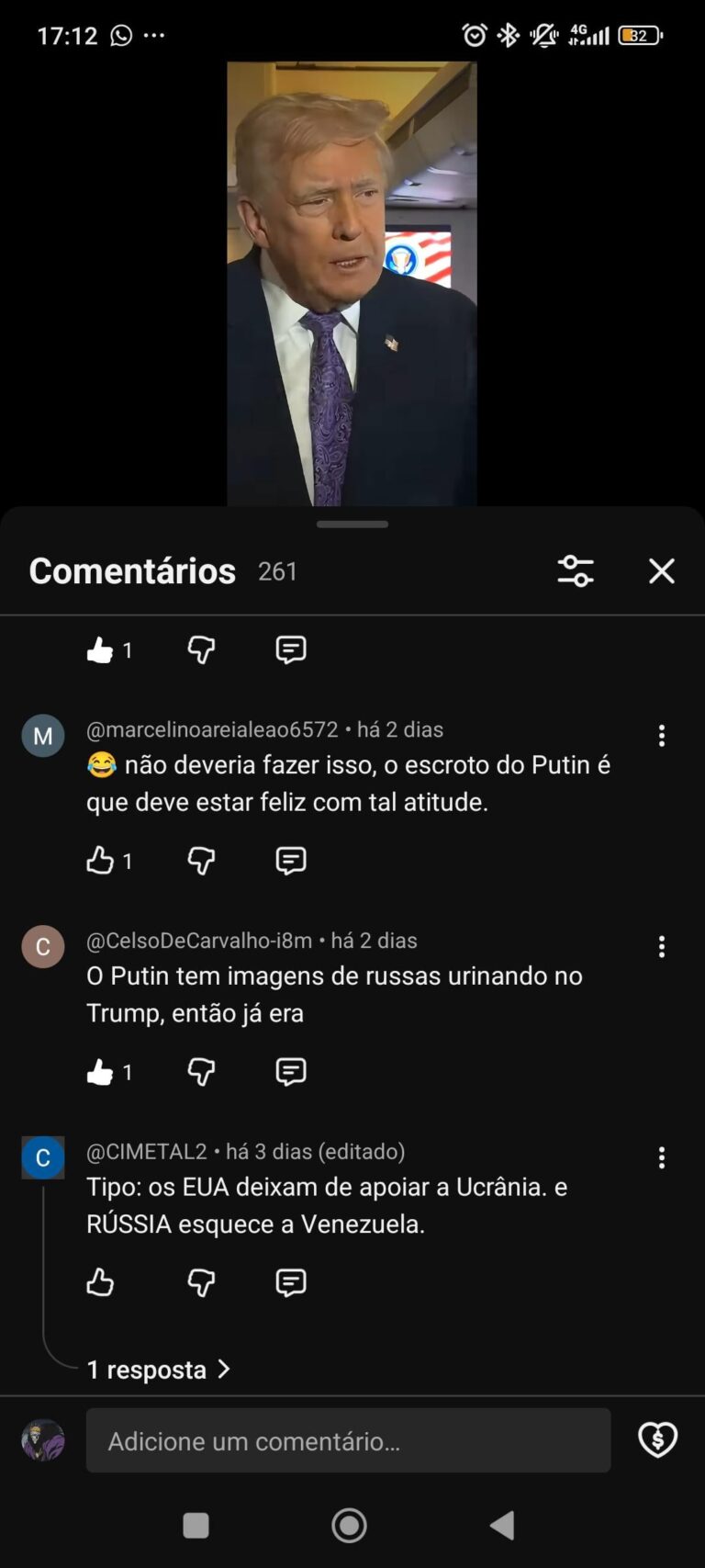Reply to @CelsoDeCarvalho-i8m's comment
The image size is (705, 1568).
[x=291, y=1072]
